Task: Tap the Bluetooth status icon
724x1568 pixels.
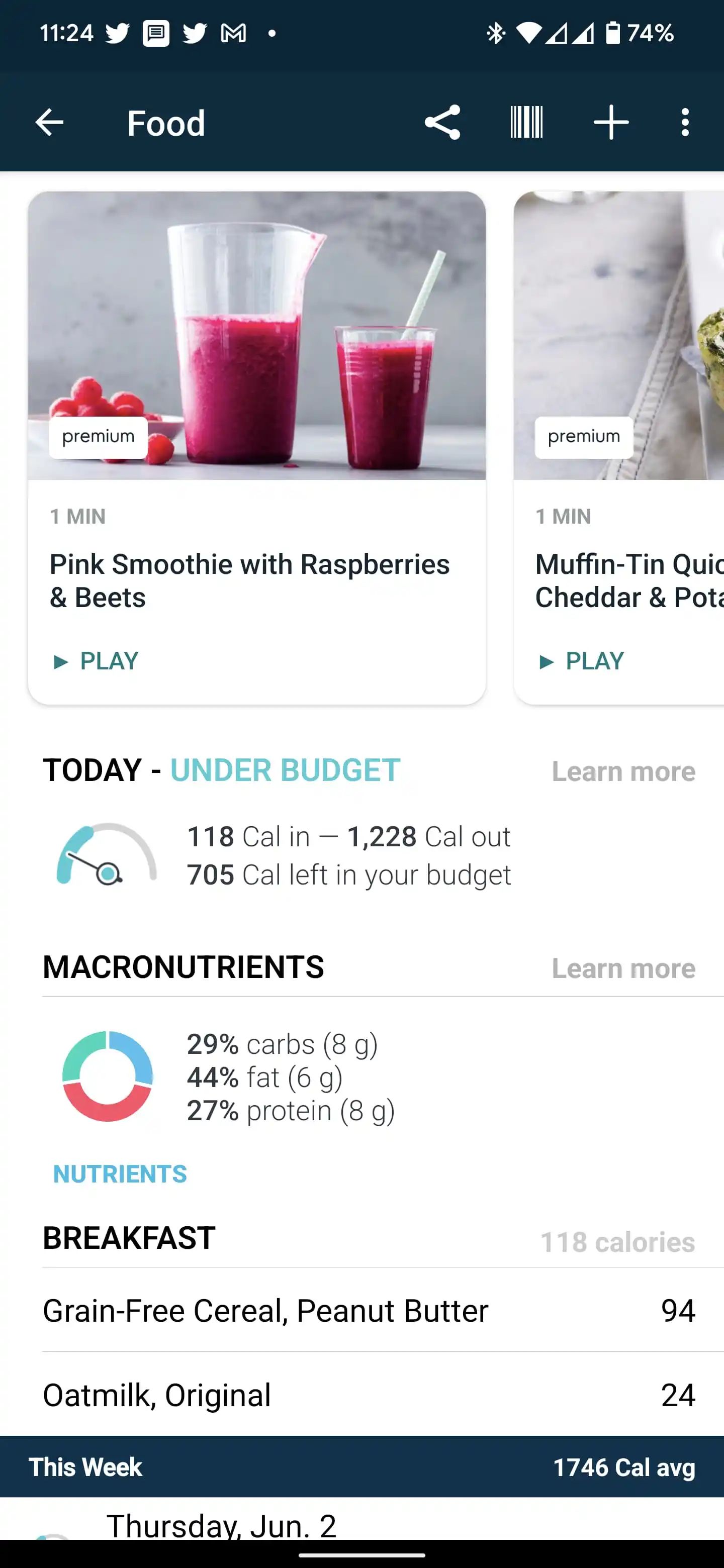Action: (496, 34)
